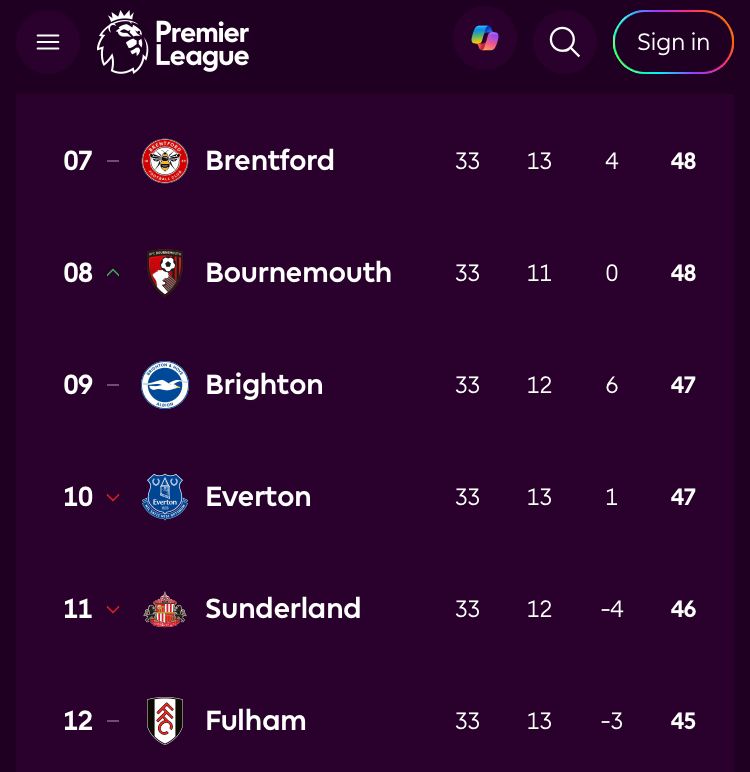This screenshot has width=750, height=772.
Task: Click the Brighton seagull crest
Action: coord(164,384)
